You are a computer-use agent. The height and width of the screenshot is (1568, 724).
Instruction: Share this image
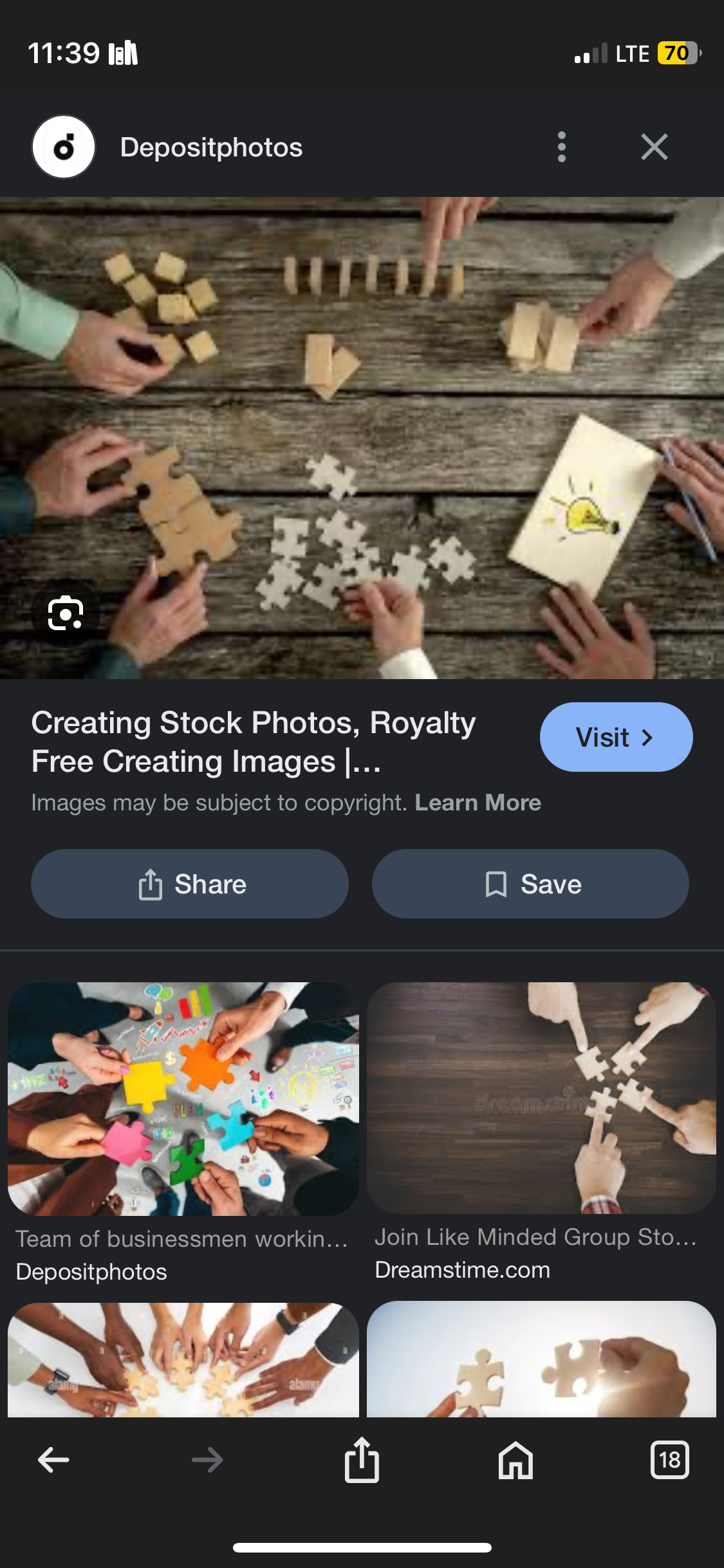click(x=190, y=884)
